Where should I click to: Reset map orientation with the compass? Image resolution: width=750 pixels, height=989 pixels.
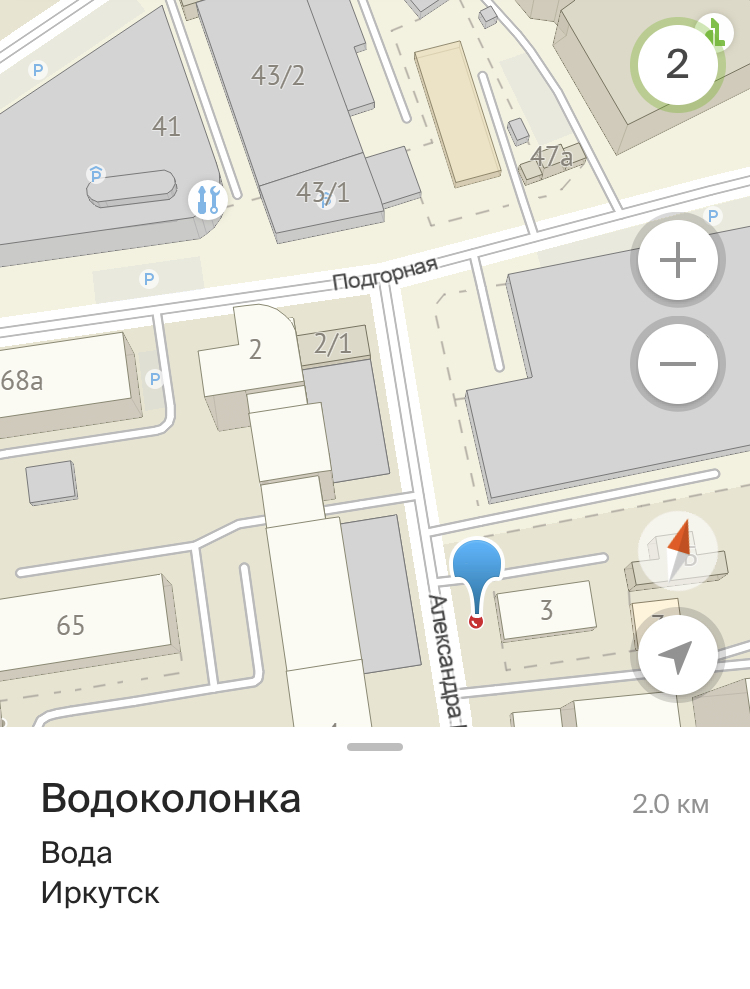679,550
